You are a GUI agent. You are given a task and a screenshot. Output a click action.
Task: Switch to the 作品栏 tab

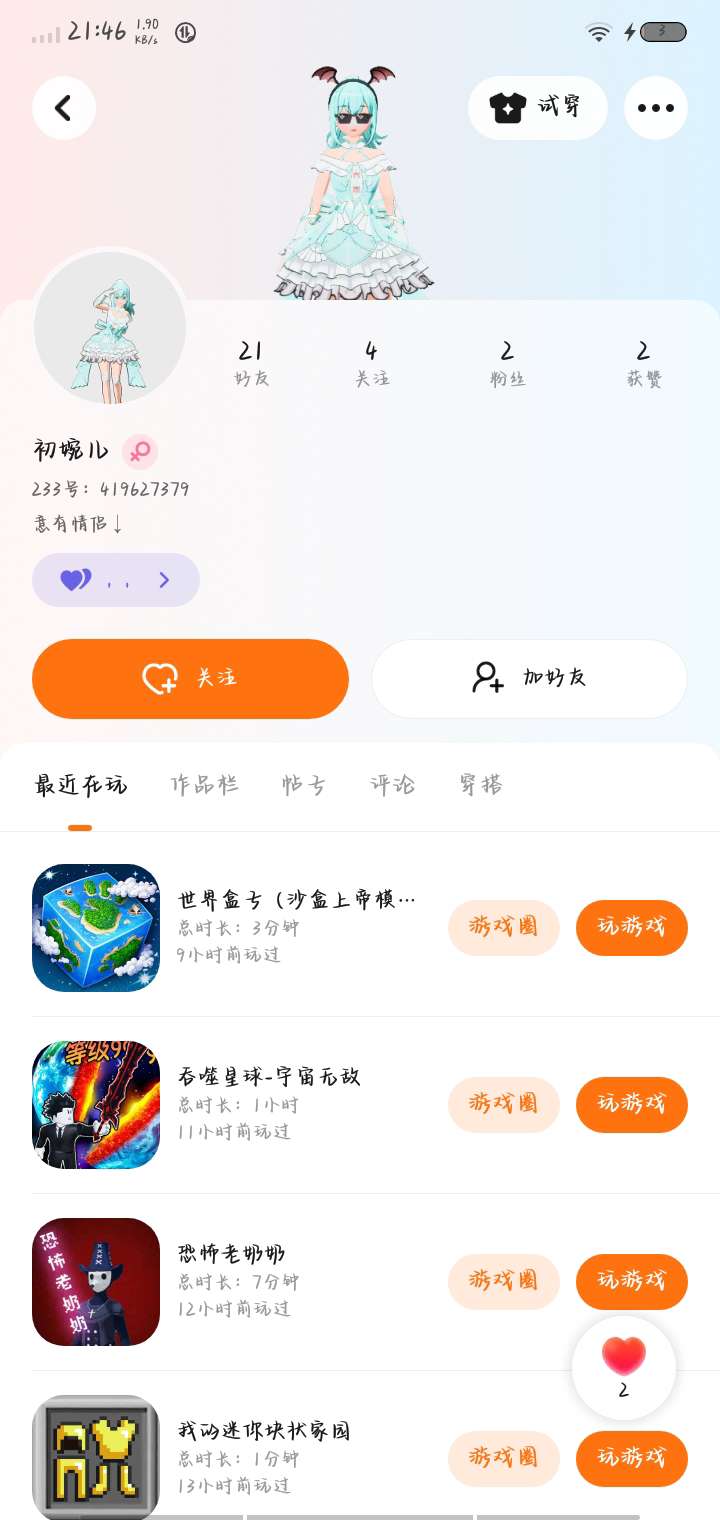point(205,785)
